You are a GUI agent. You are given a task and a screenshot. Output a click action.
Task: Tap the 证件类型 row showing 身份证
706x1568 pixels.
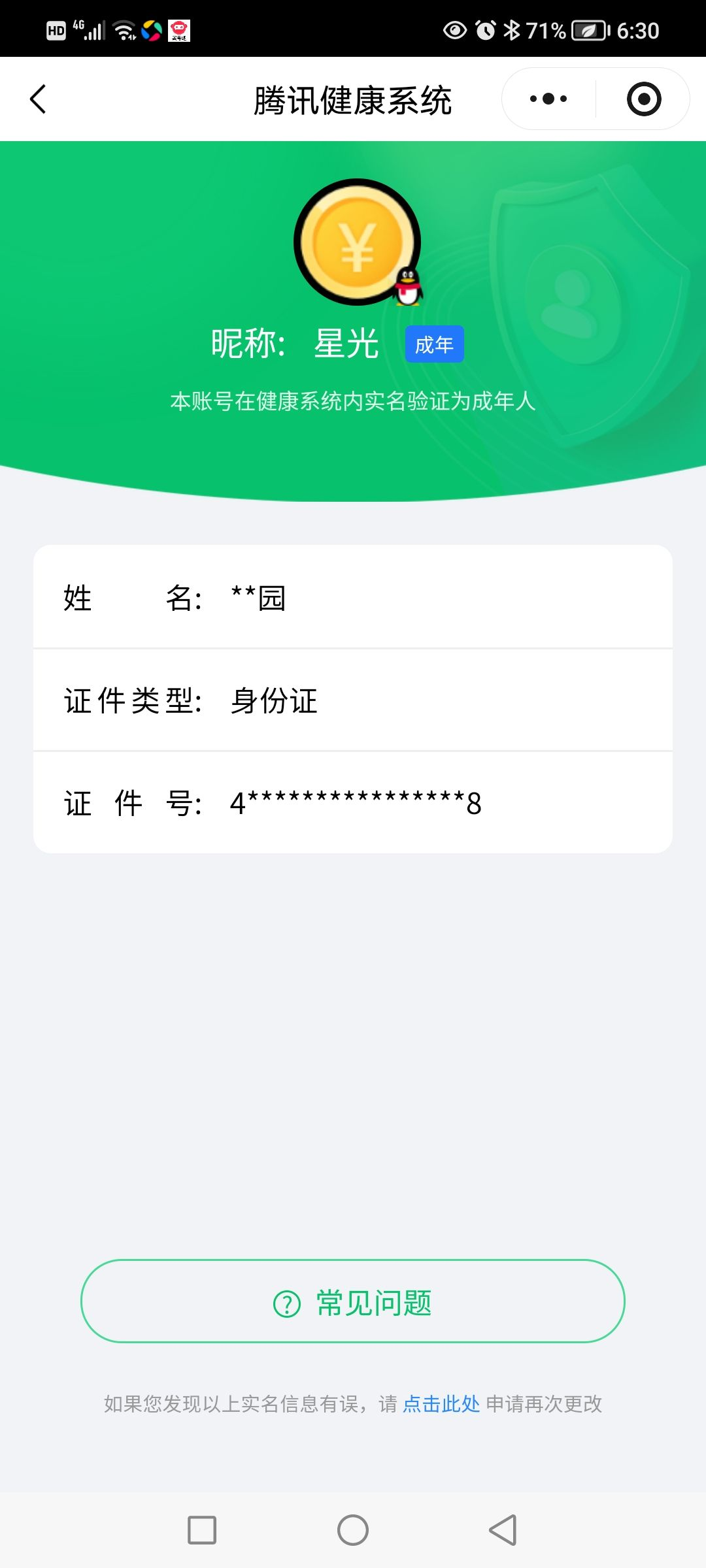coord(353,700)
